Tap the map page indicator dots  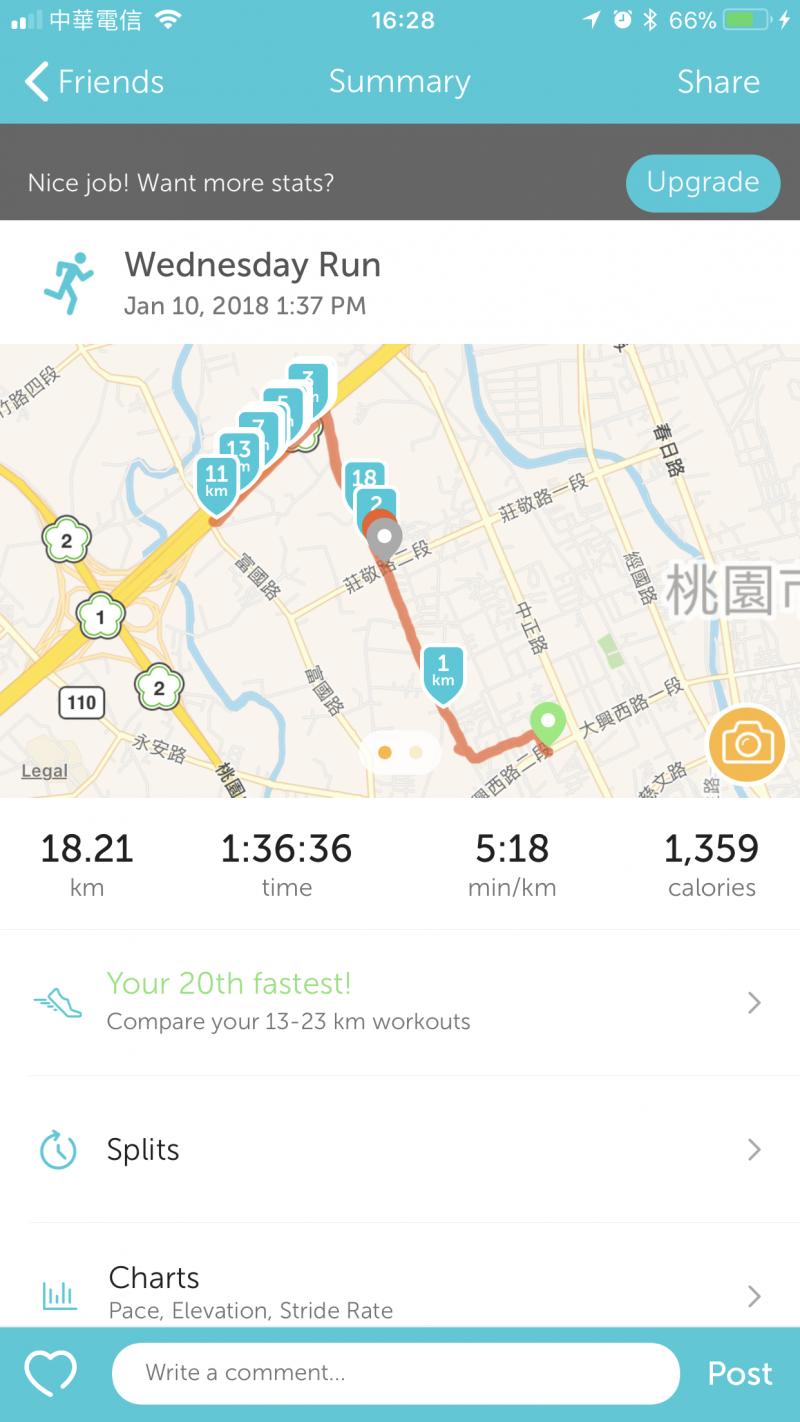[401, 753]
